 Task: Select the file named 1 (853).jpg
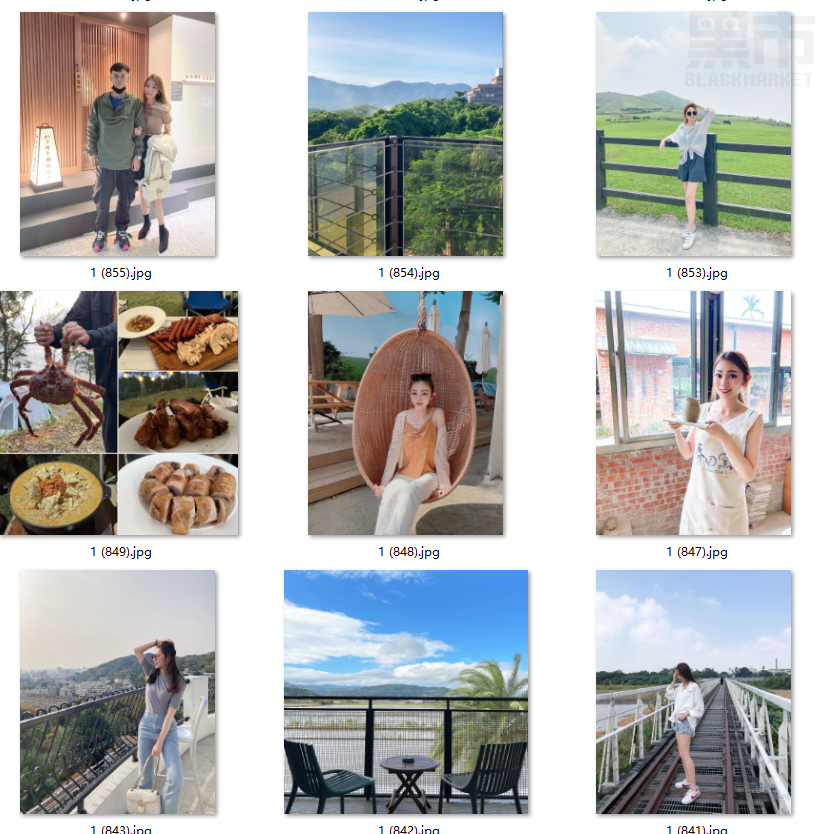coord(693,134)
